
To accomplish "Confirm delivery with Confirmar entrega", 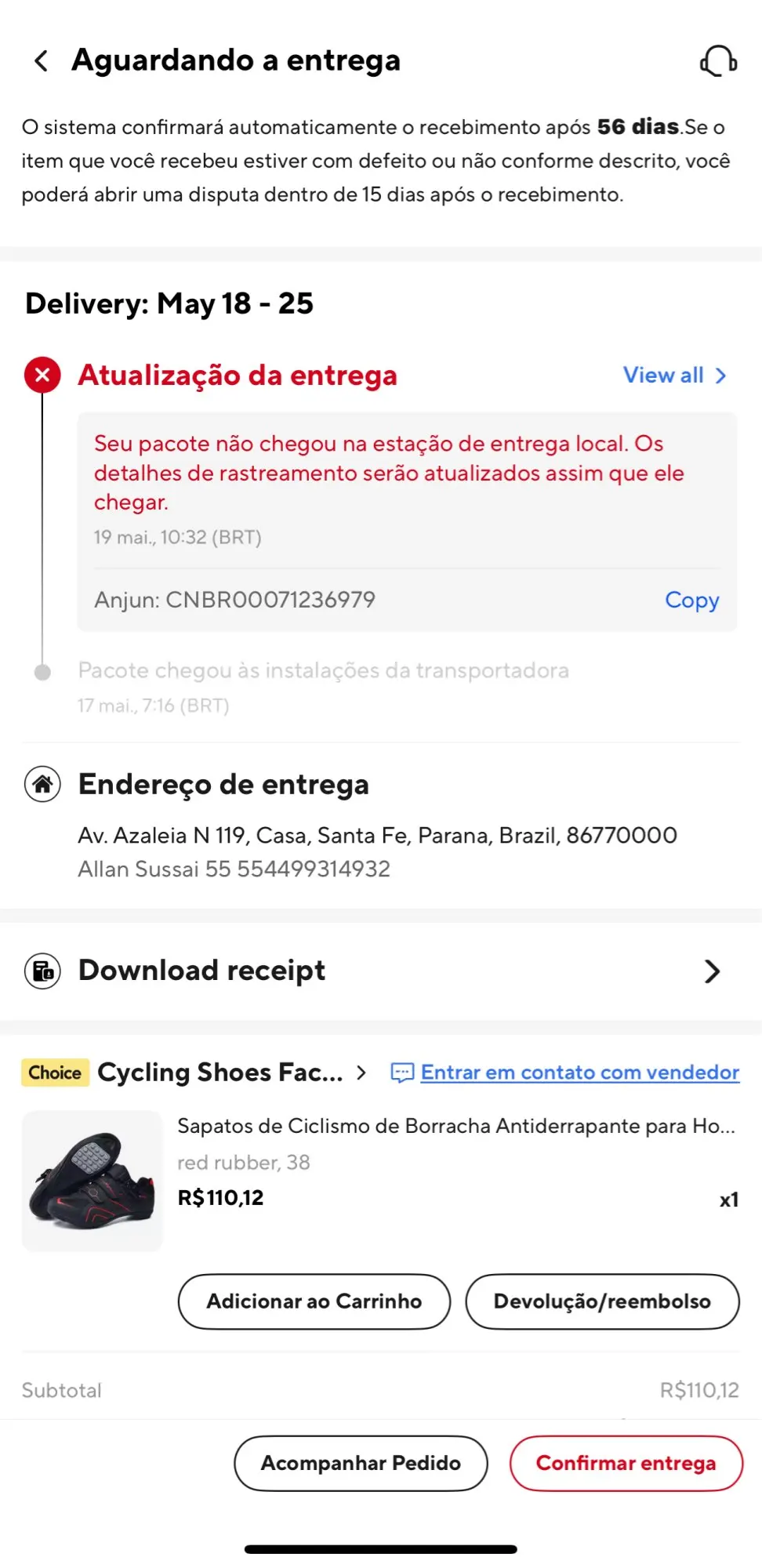I will (626, 1463).
